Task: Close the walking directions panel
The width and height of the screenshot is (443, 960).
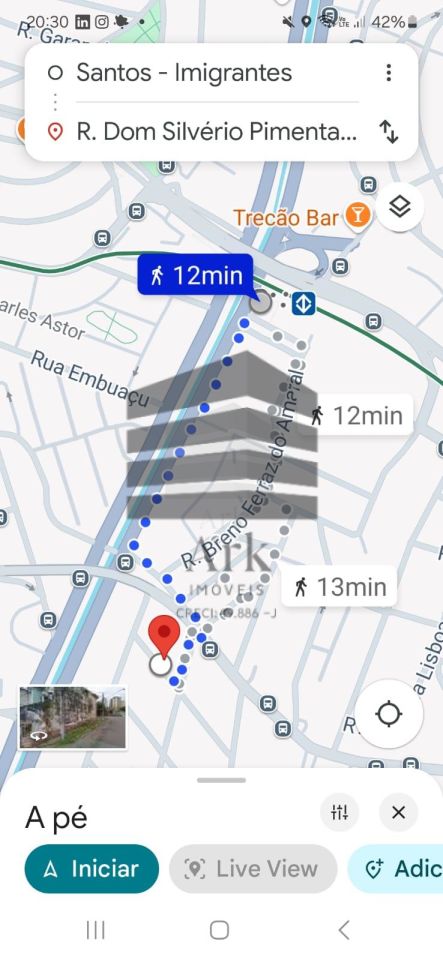Action: tap(398, 812)
